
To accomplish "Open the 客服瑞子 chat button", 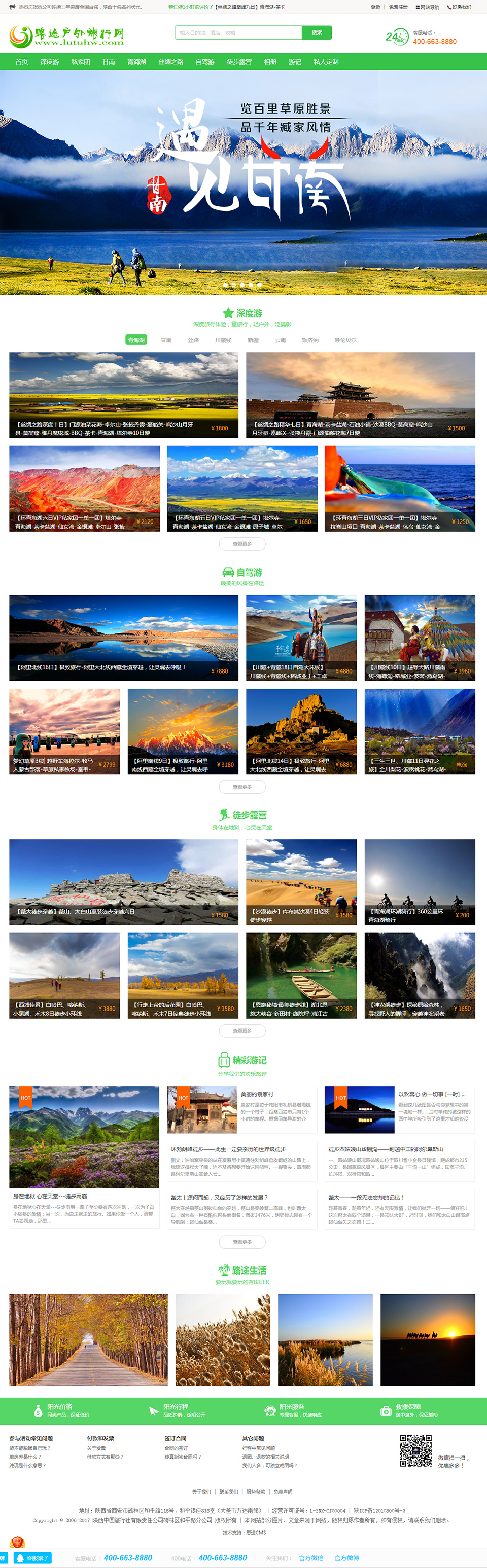I will (33, 1558).
